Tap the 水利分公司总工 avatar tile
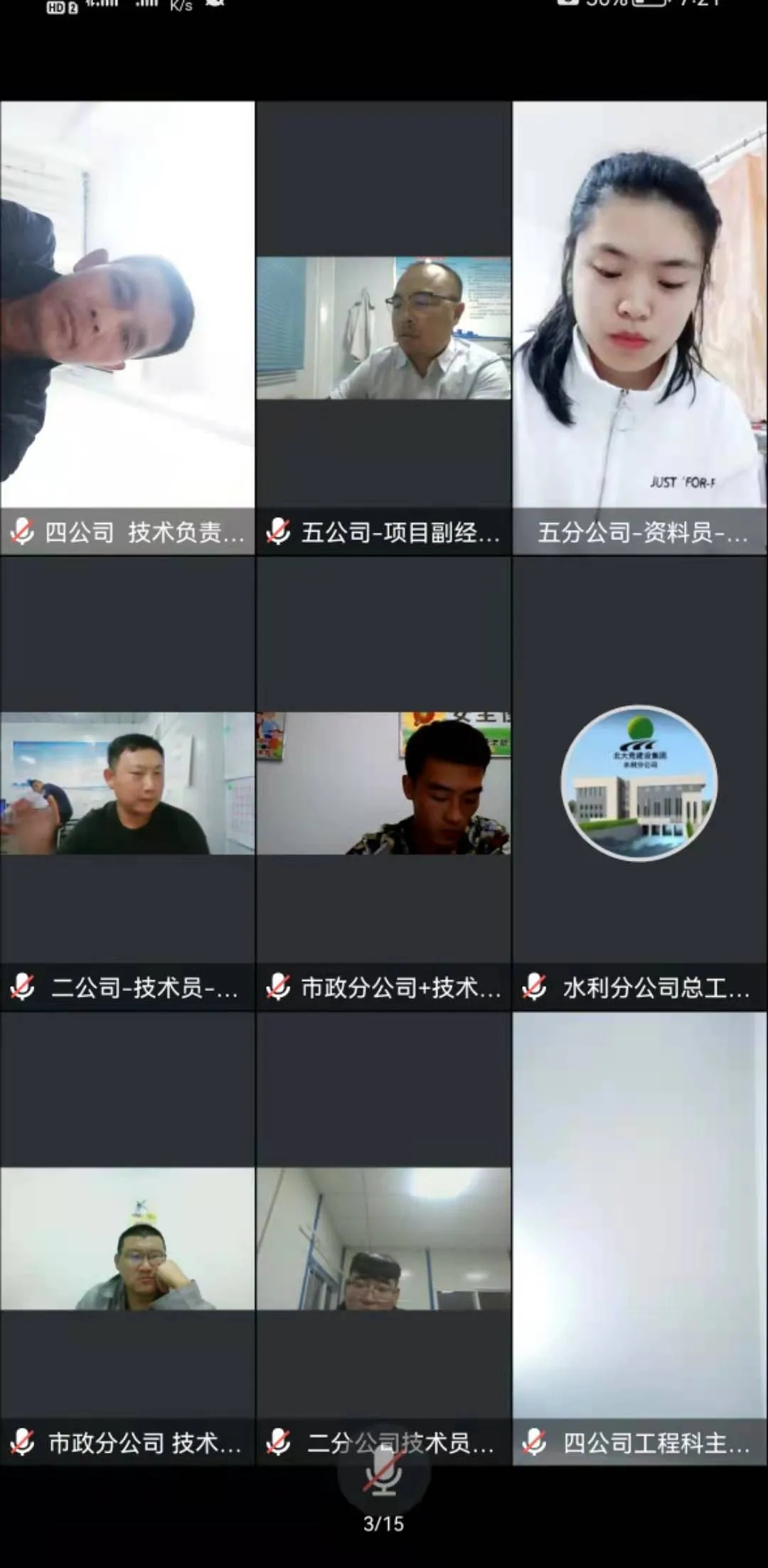This screenshot has height=1568, width=768. [639, 783]
